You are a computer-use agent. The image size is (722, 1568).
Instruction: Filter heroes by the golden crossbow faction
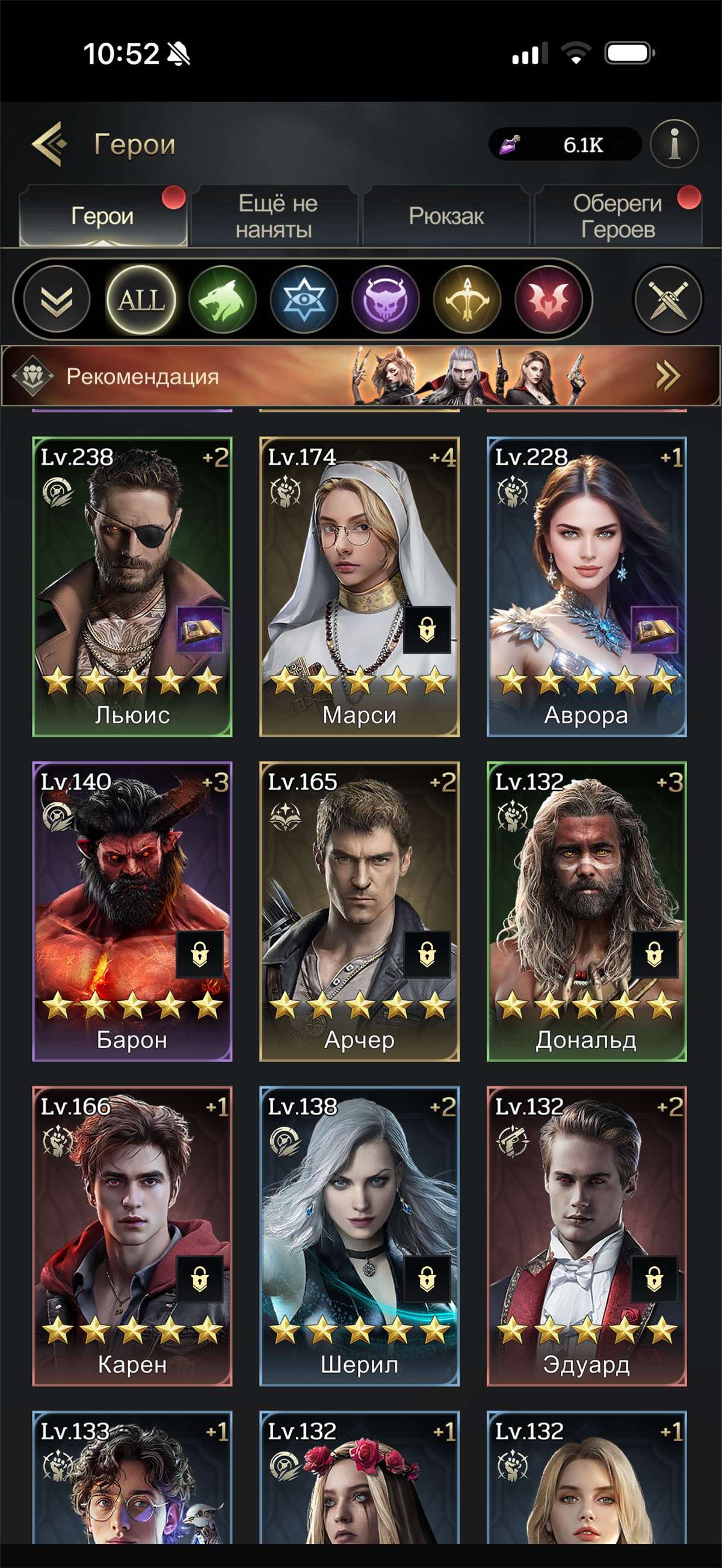[x=467, y=300]
